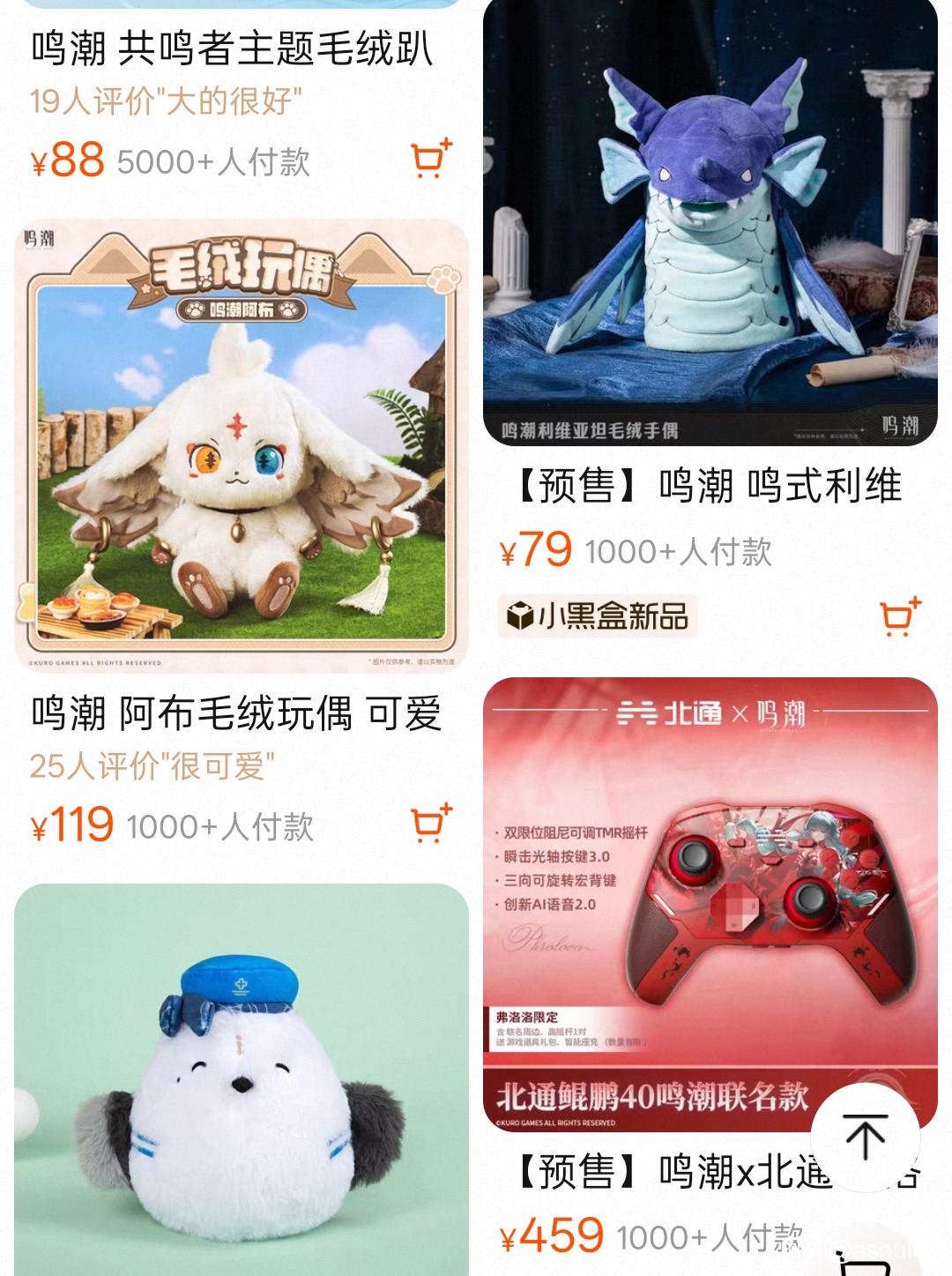Open the 鸣潮 阿布毛绒玩偶 product card
This screenshot has height=1276, width=952.
click(242, 446)
